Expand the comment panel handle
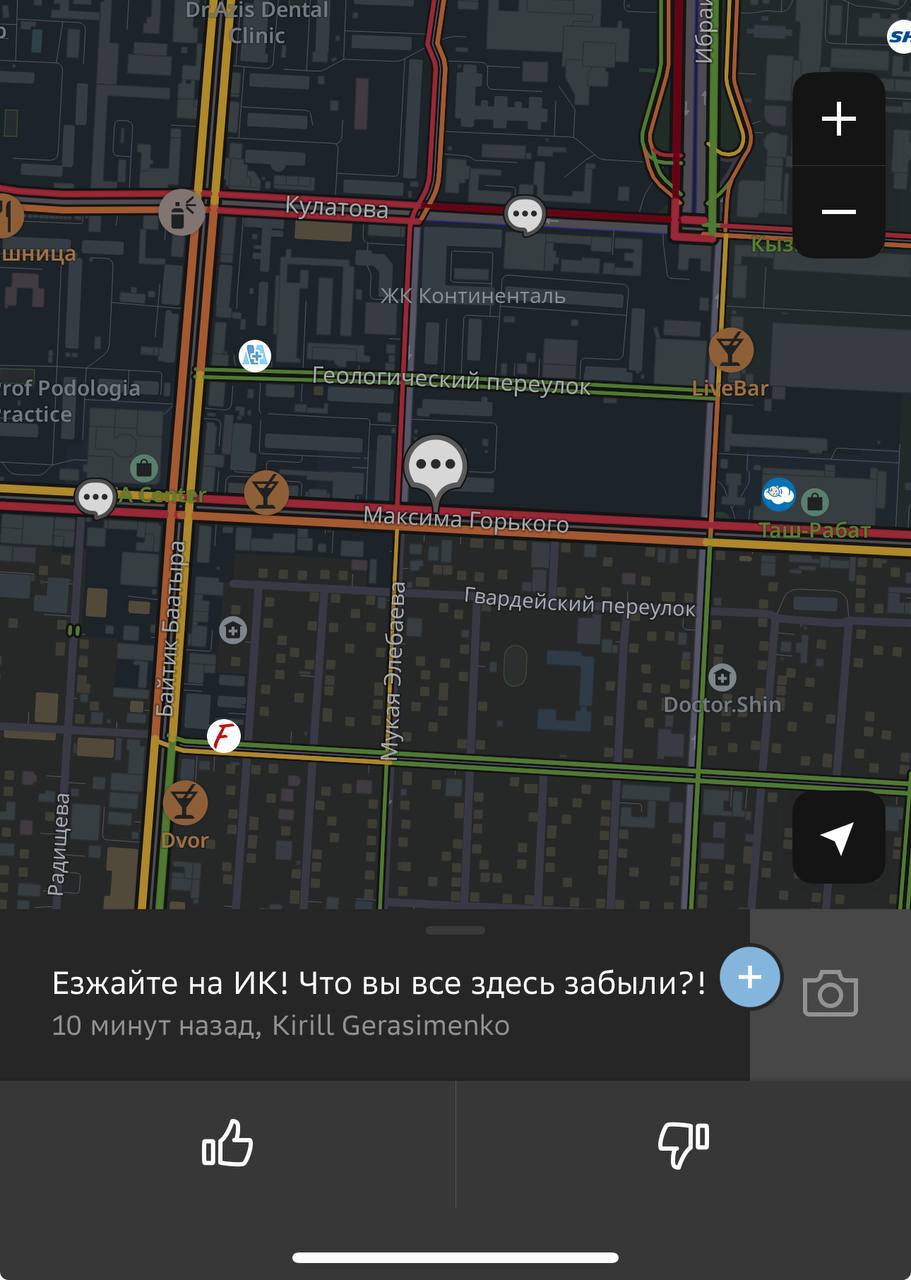The image size is (911, 1280). 455,930
